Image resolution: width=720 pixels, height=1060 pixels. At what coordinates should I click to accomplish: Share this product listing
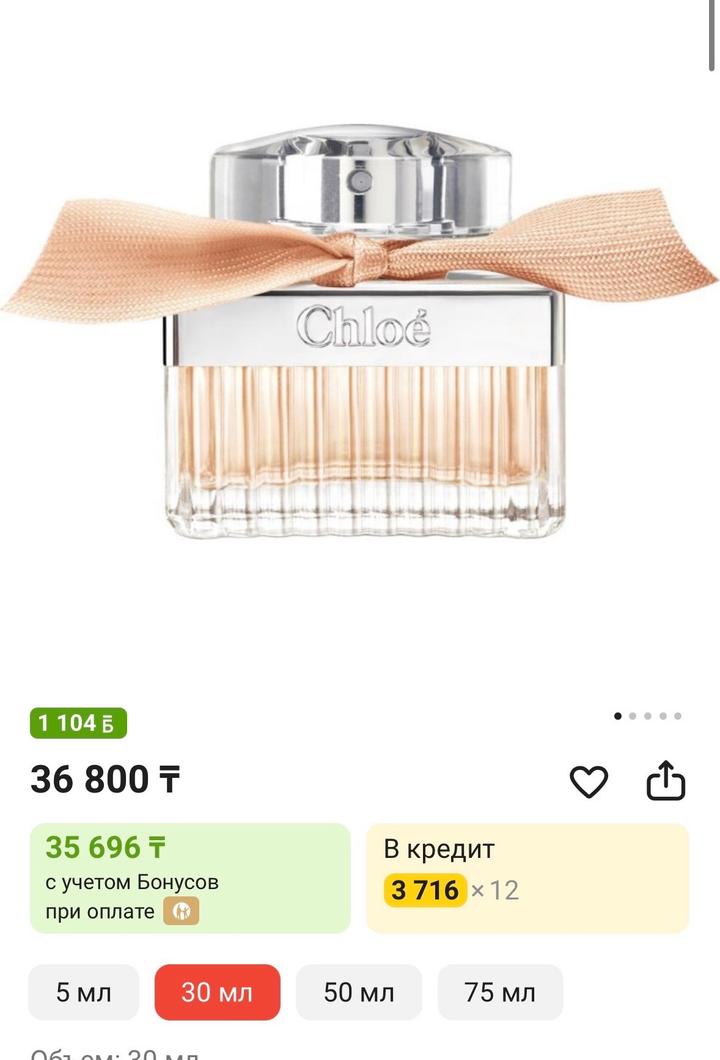tap(666, 781)
